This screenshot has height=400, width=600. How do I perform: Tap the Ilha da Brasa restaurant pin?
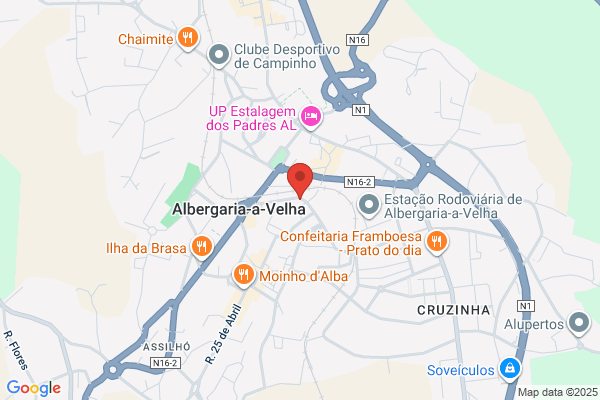pos(202,247)
